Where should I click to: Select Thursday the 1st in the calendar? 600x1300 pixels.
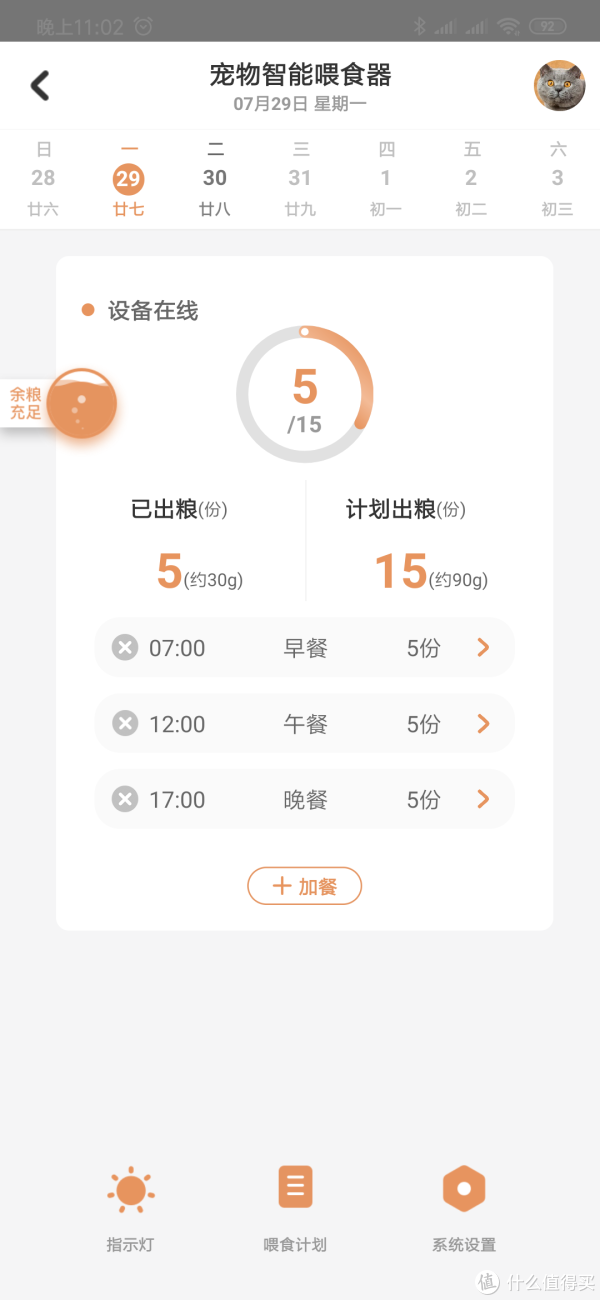(386, 179)
